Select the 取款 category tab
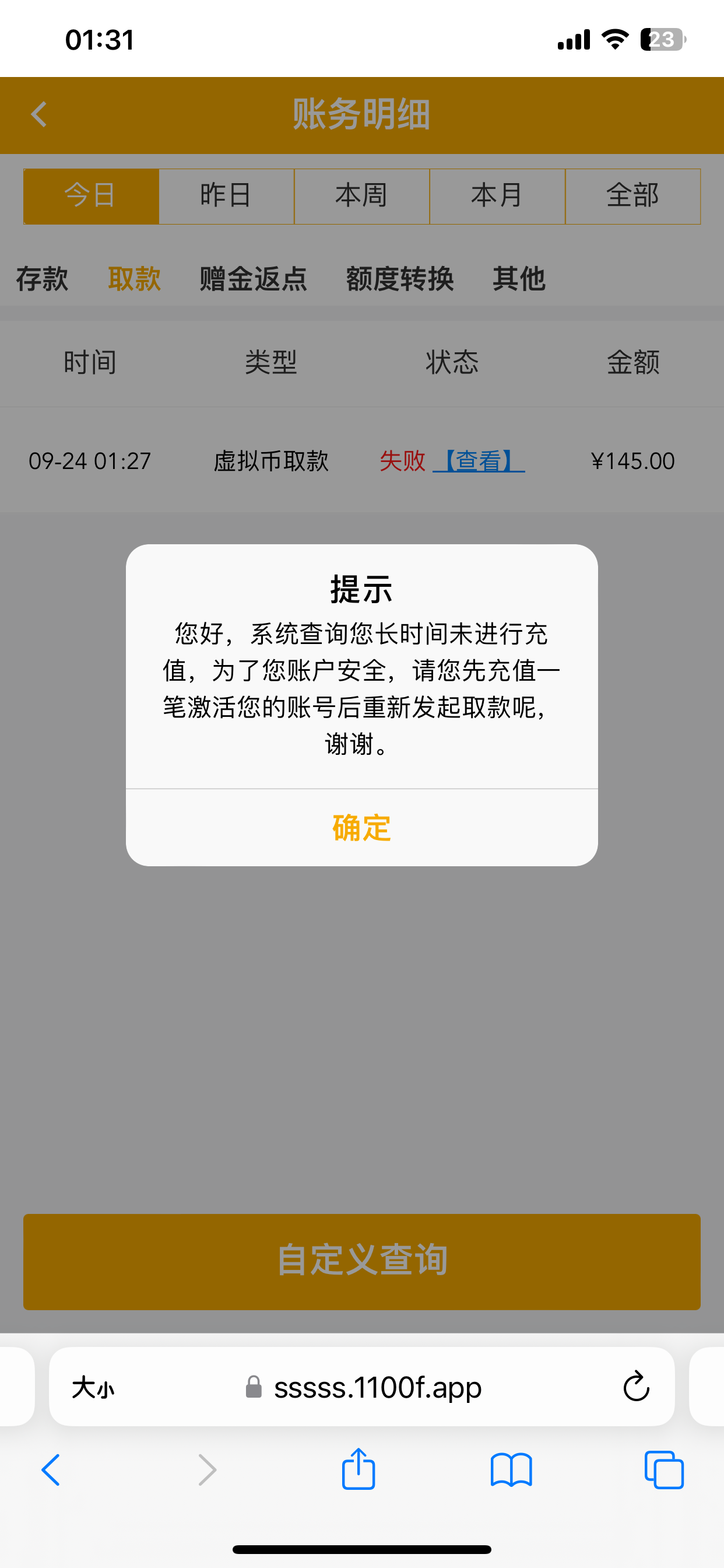Screen dimensions: 724x1568 (134, 279)
